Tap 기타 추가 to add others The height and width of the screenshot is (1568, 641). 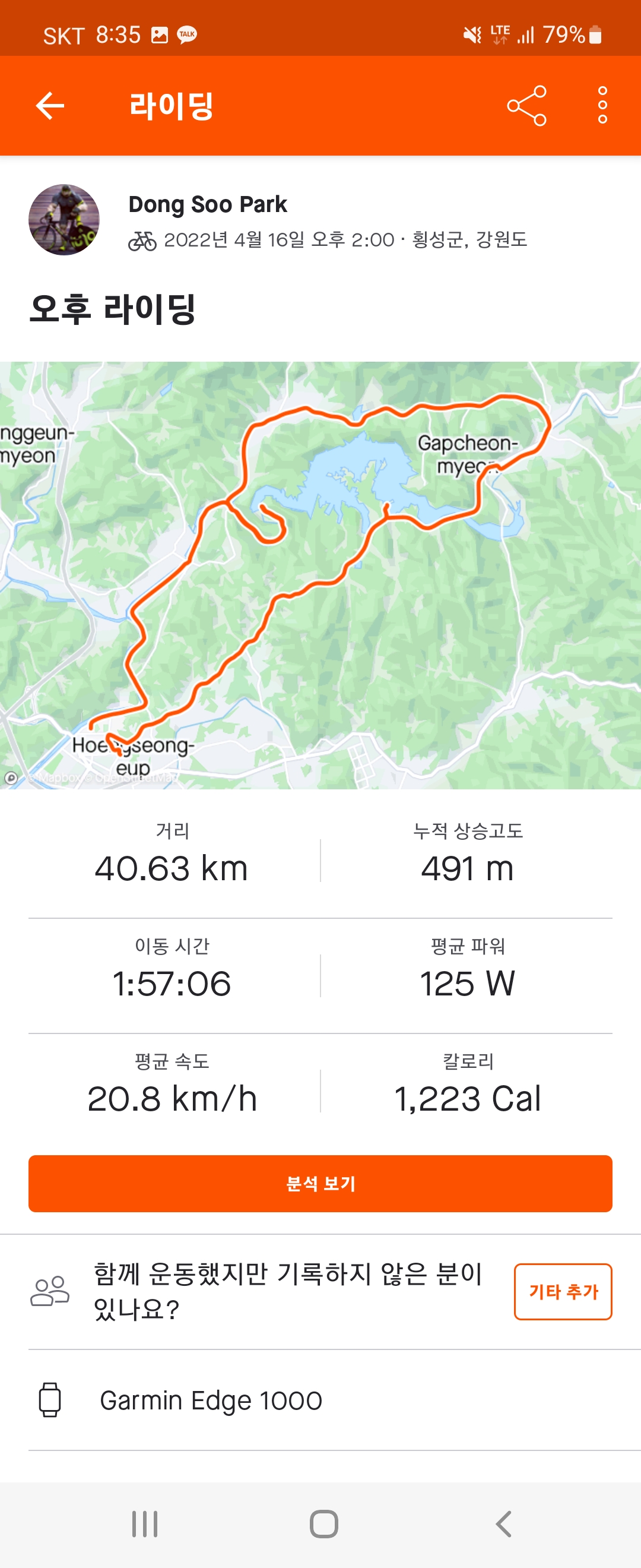[x=563, y=1292]
